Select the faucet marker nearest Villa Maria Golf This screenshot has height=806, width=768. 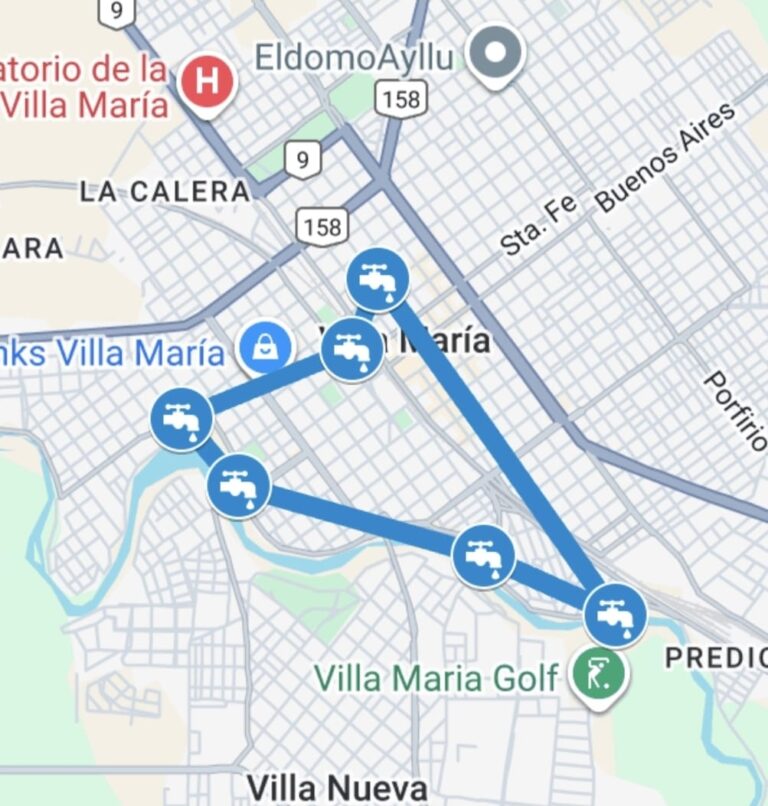[615, 613]
